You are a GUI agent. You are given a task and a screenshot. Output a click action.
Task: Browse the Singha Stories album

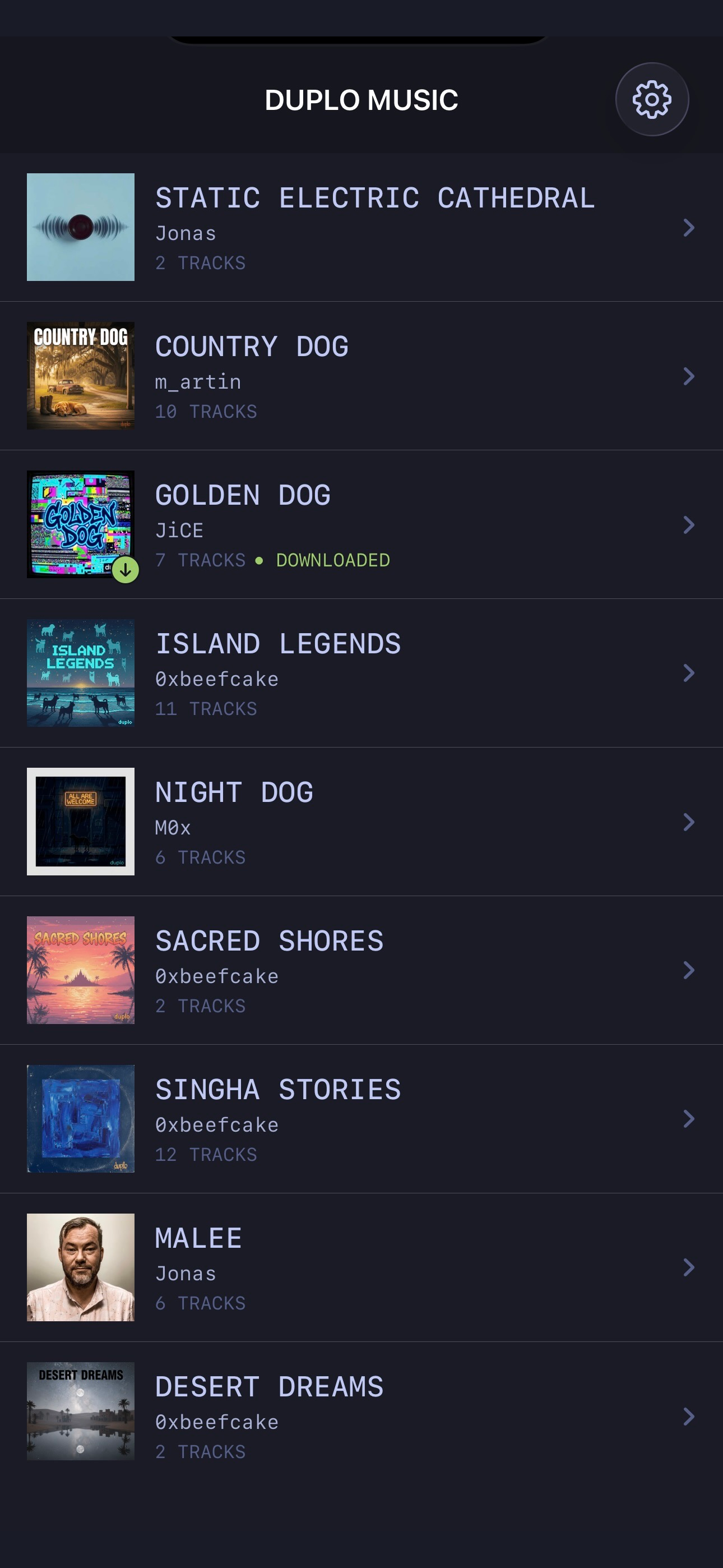361,1118
